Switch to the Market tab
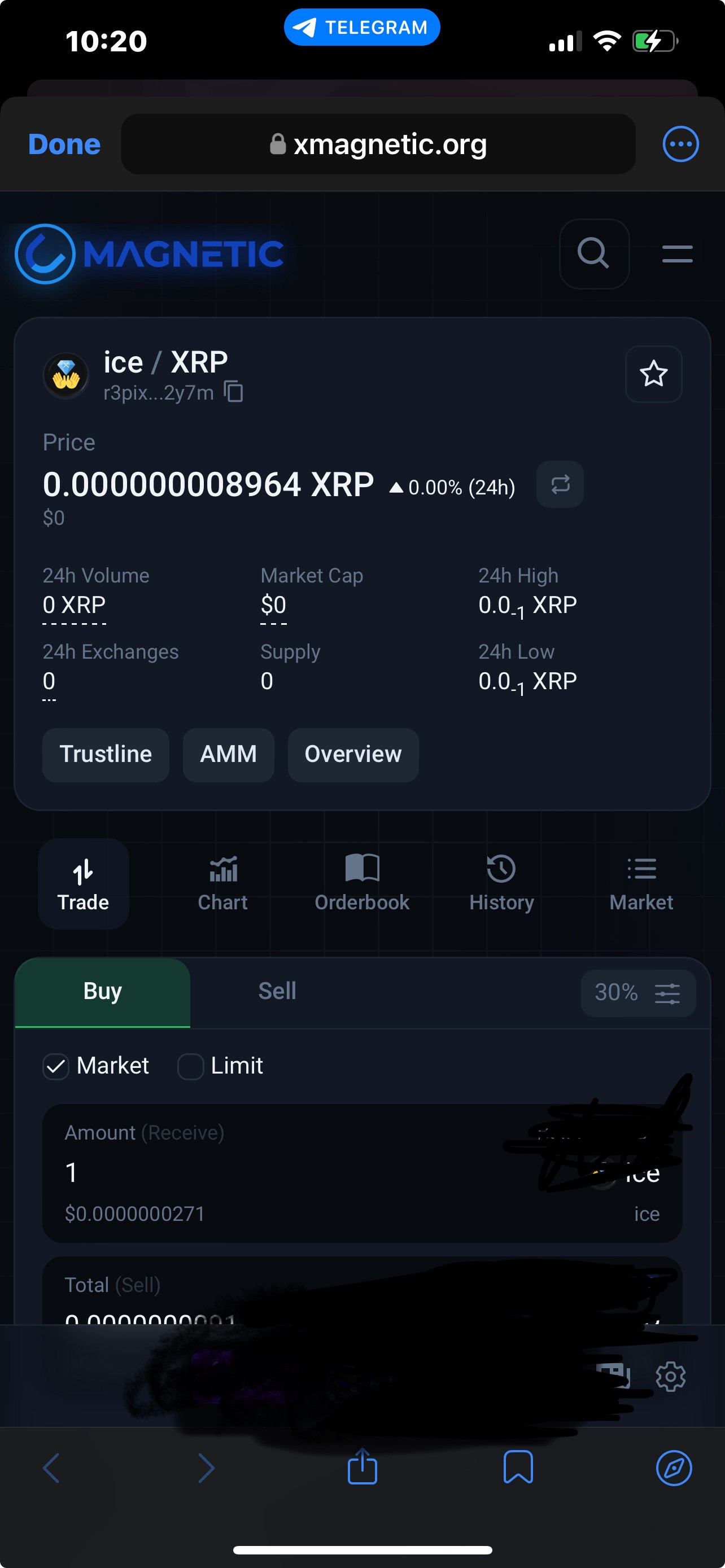The height and width of the screenshot is (1568, 725). point(641,883)
